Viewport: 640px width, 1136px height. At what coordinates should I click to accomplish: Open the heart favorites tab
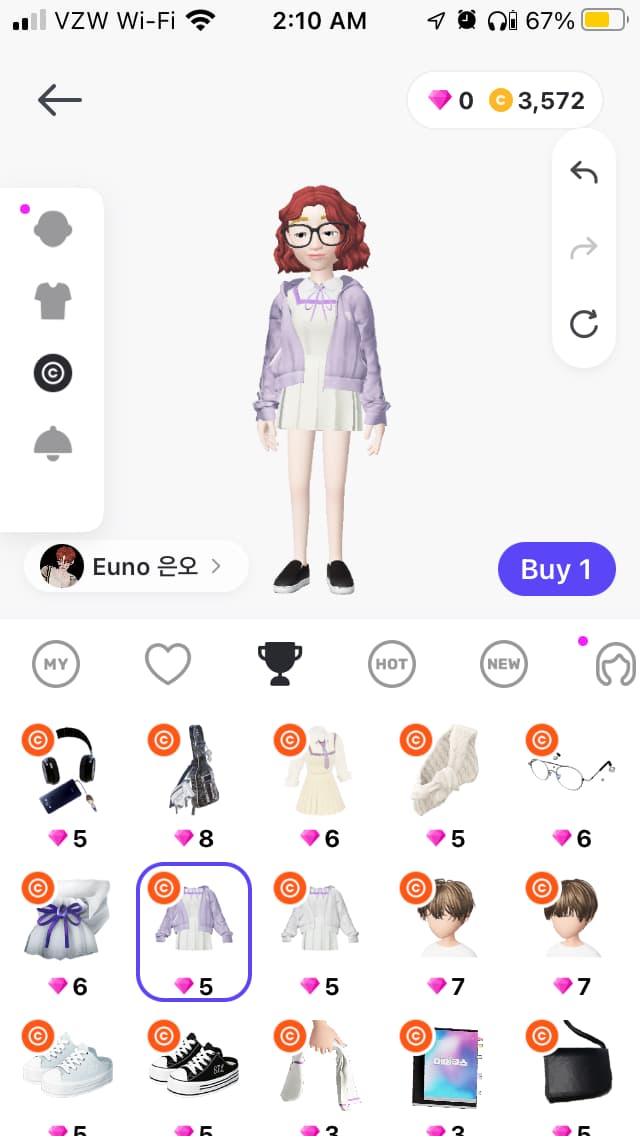click(x=167, y=664)
